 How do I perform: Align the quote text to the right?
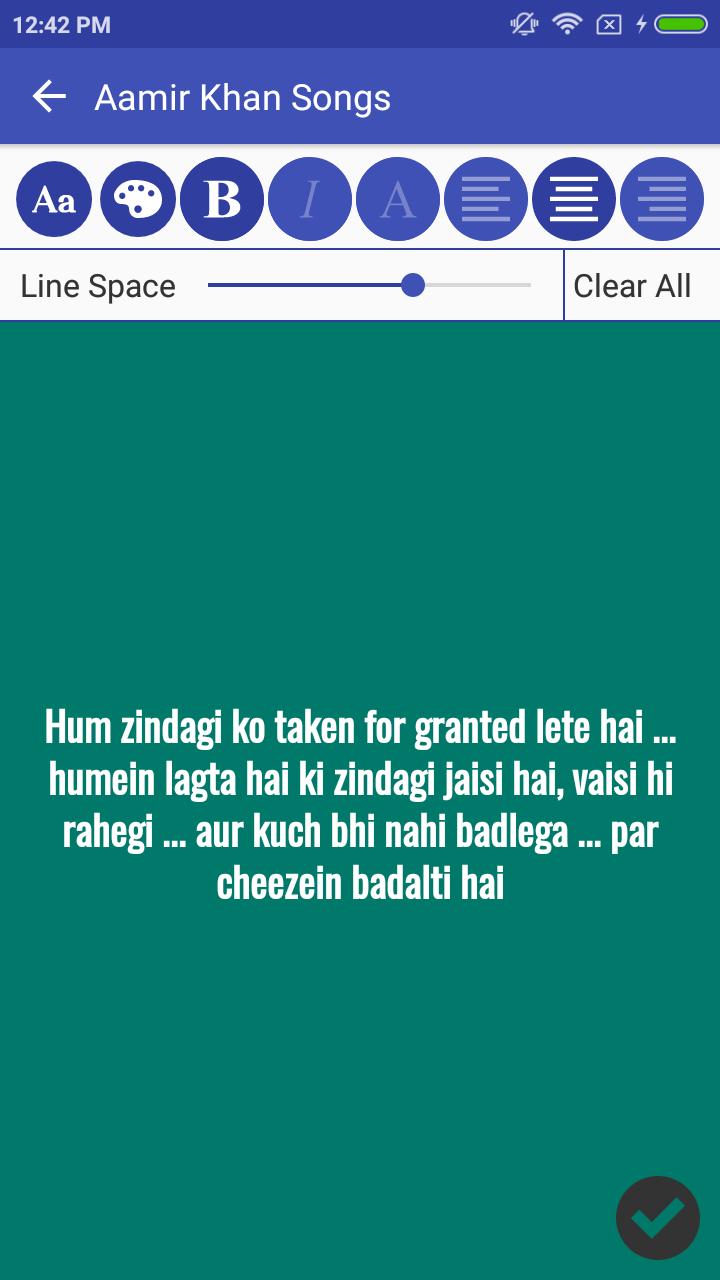pos(662,199)
